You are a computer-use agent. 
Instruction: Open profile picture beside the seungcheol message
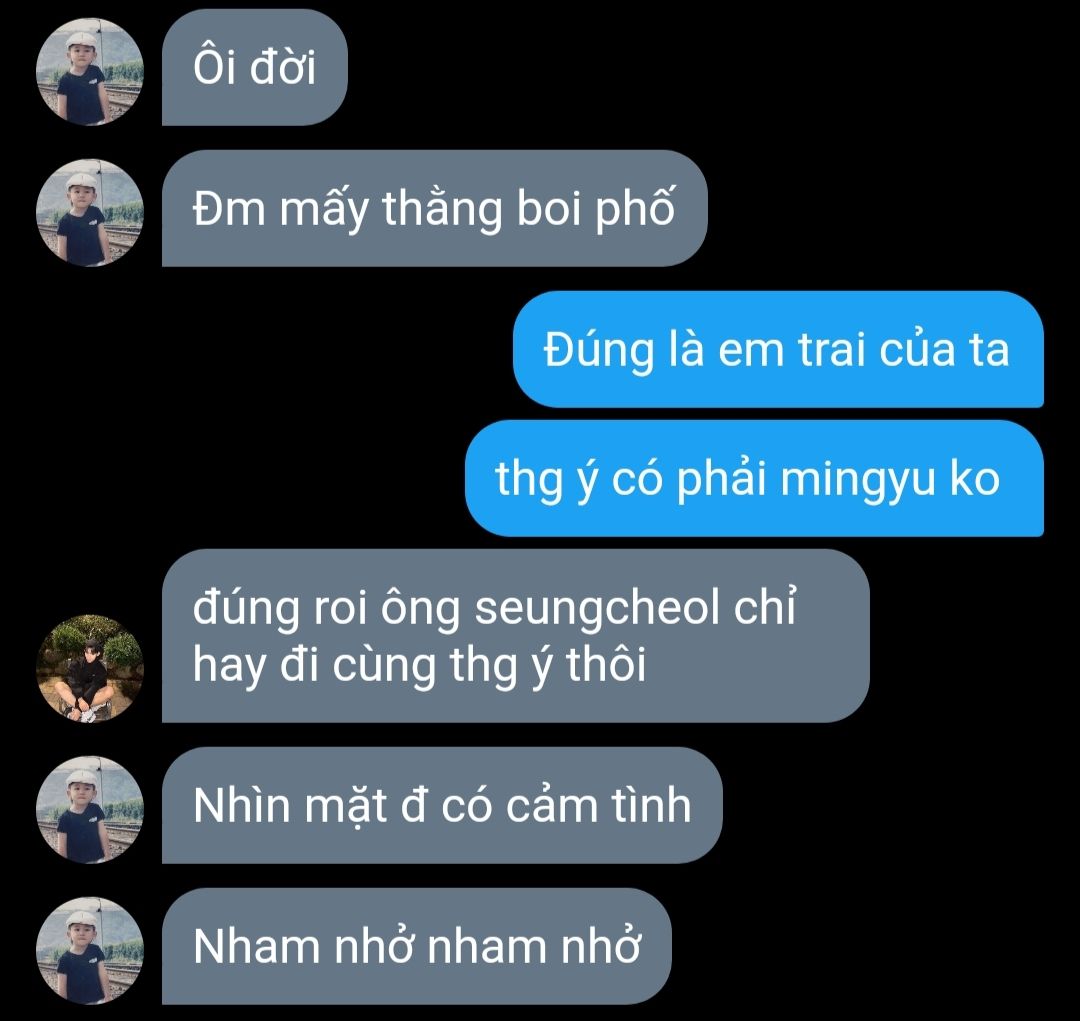tap(90, 668)
